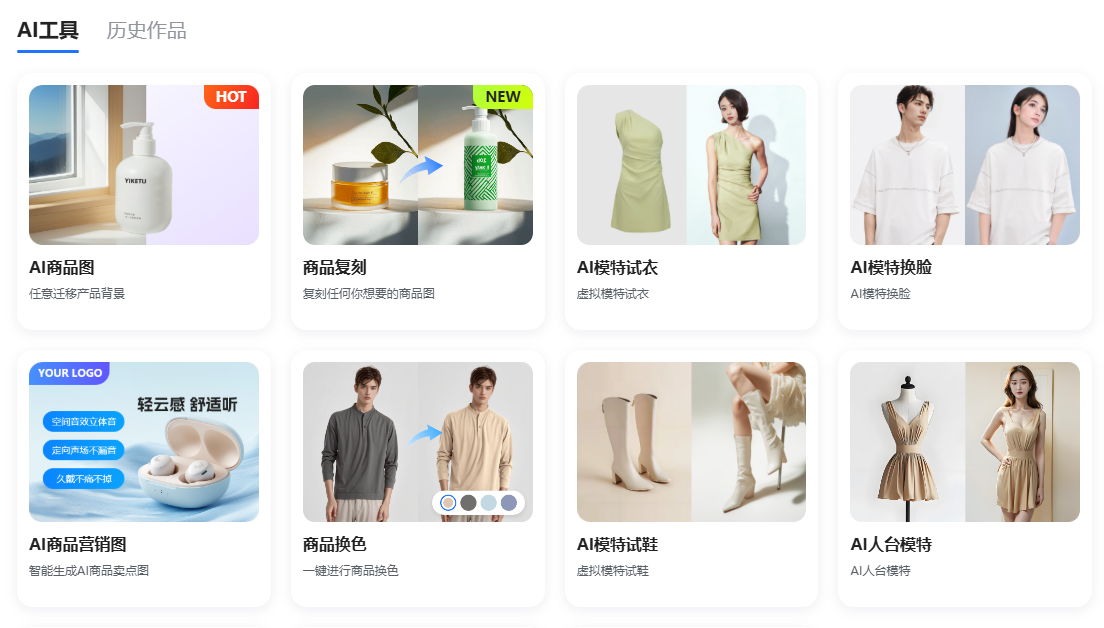This screenshot has height=628, width=1104.
Task: Open the AI模特试鞋 tool
Action: tap(691, 477)
